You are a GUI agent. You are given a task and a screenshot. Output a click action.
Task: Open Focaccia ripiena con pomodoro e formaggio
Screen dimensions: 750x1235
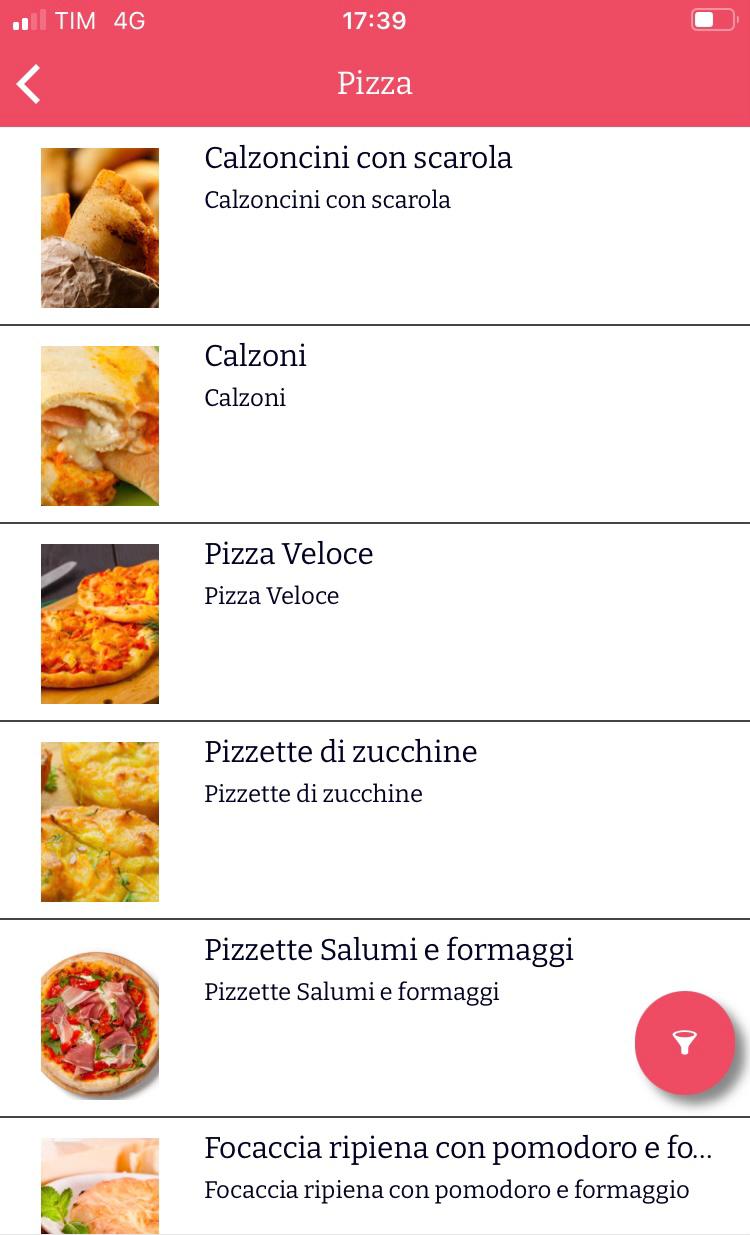375,1177
